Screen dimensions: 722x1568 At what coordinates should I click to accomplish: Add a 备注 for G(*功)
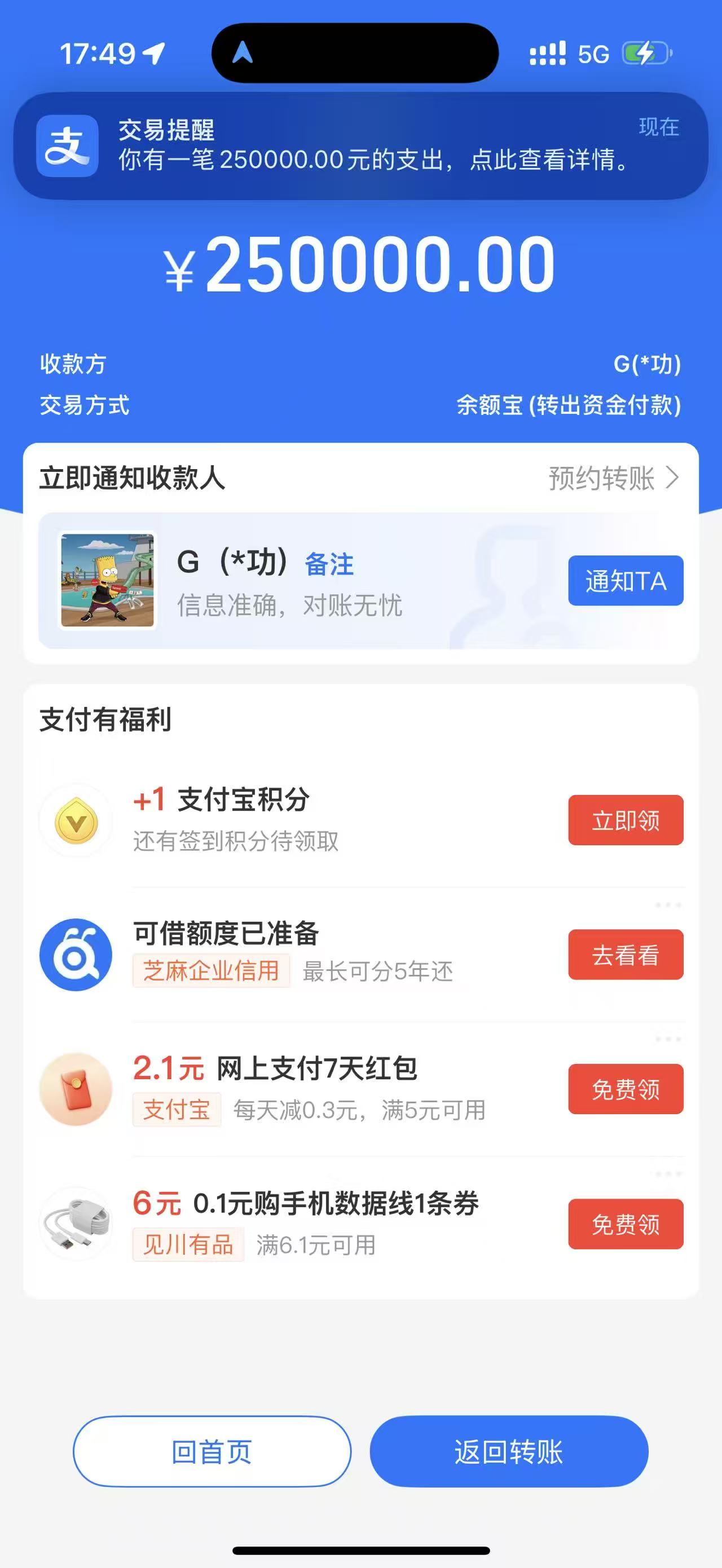(x=329, y=564)
